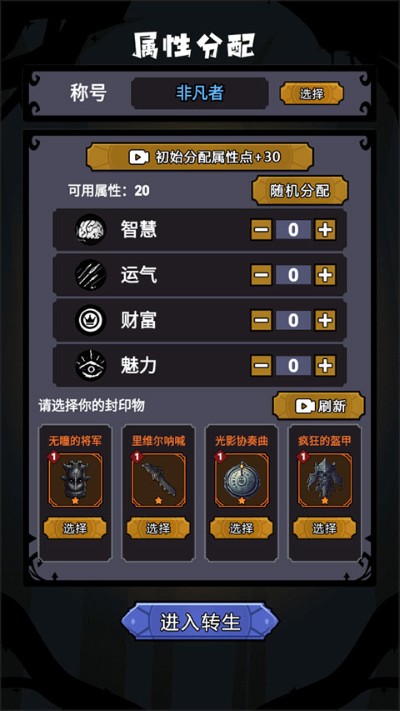Increase 财富 by one
This screenshot has height=711, width=400.
[325, 321]
